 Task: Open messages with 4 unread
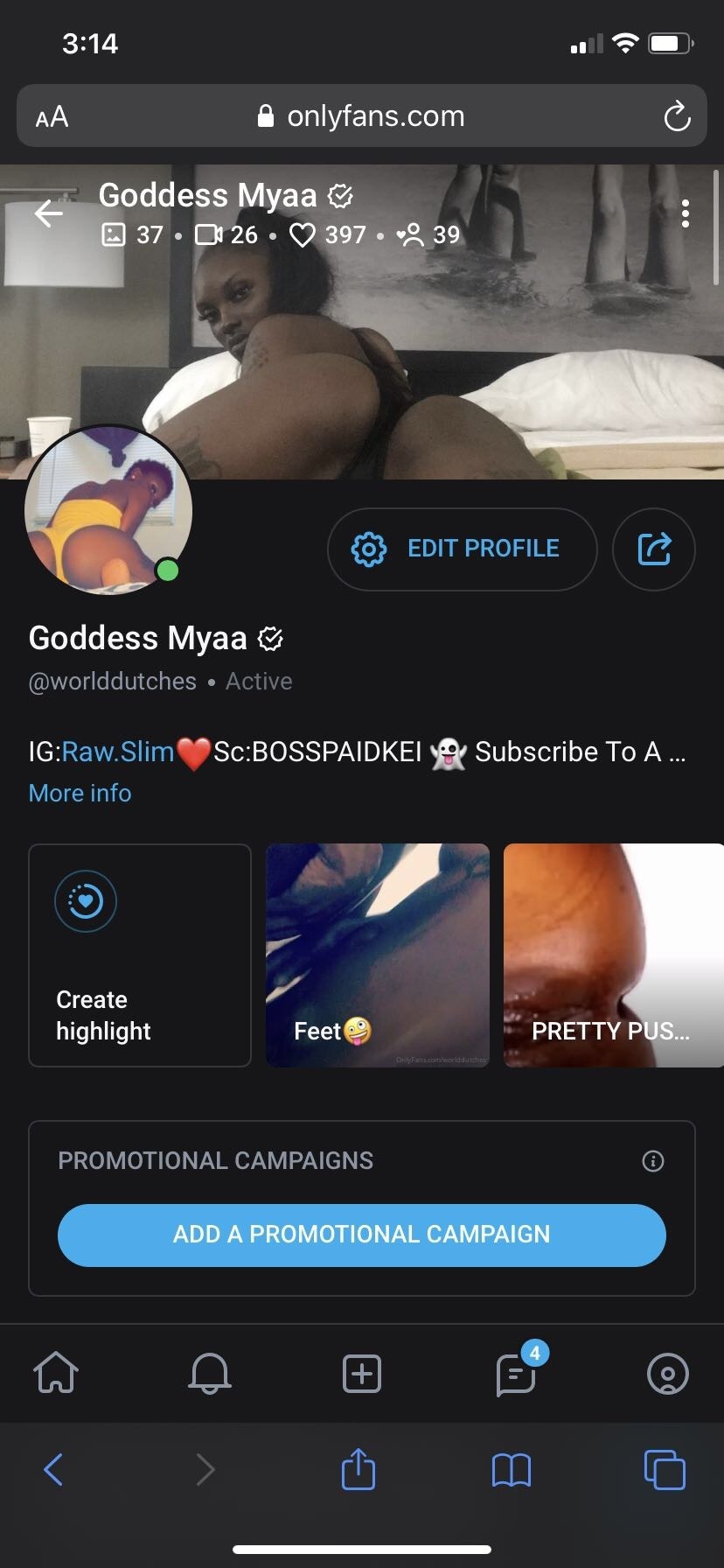pos(516,1374)
